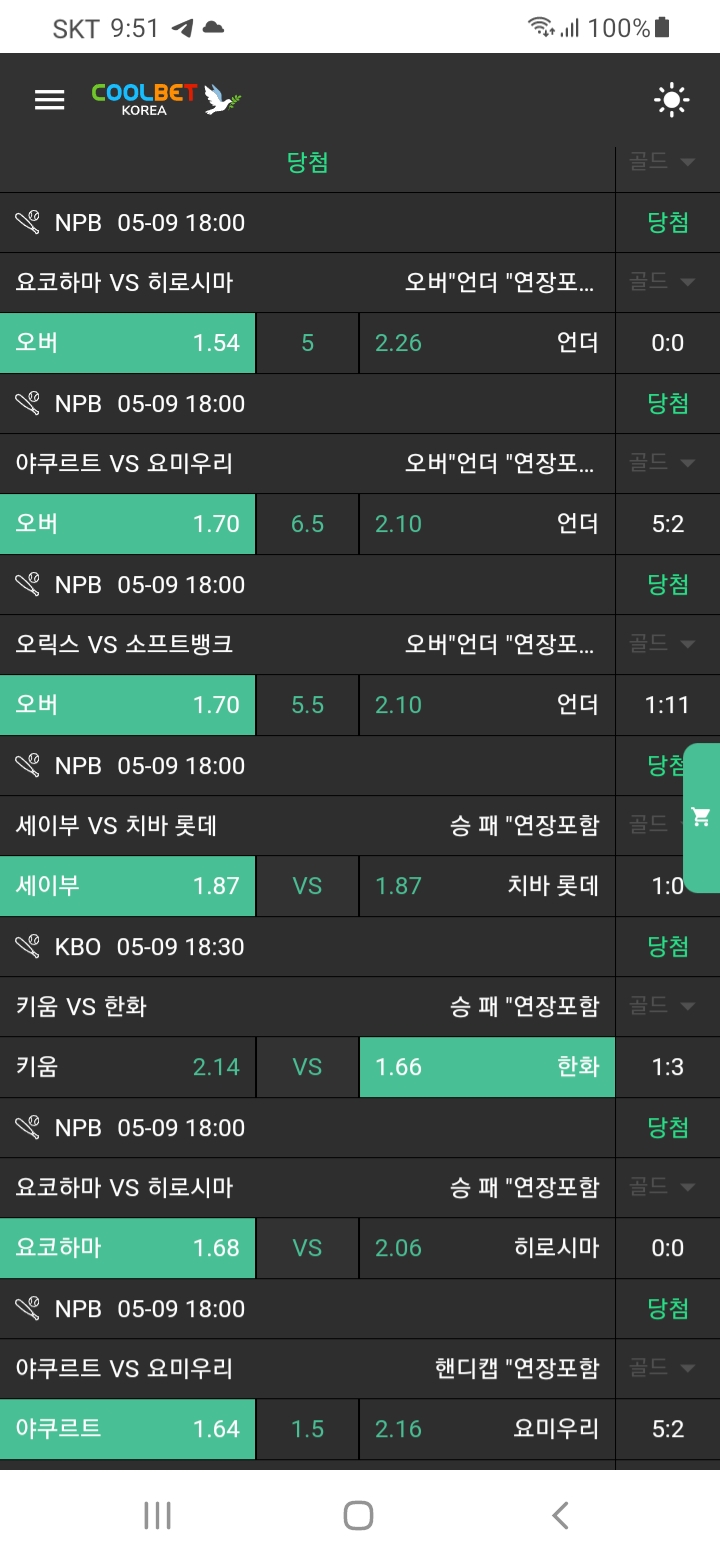720x1560 pixels.
Task: Pick 세이부 at odds 1.87
Action: pyautogui.click(x=127, y=886)
